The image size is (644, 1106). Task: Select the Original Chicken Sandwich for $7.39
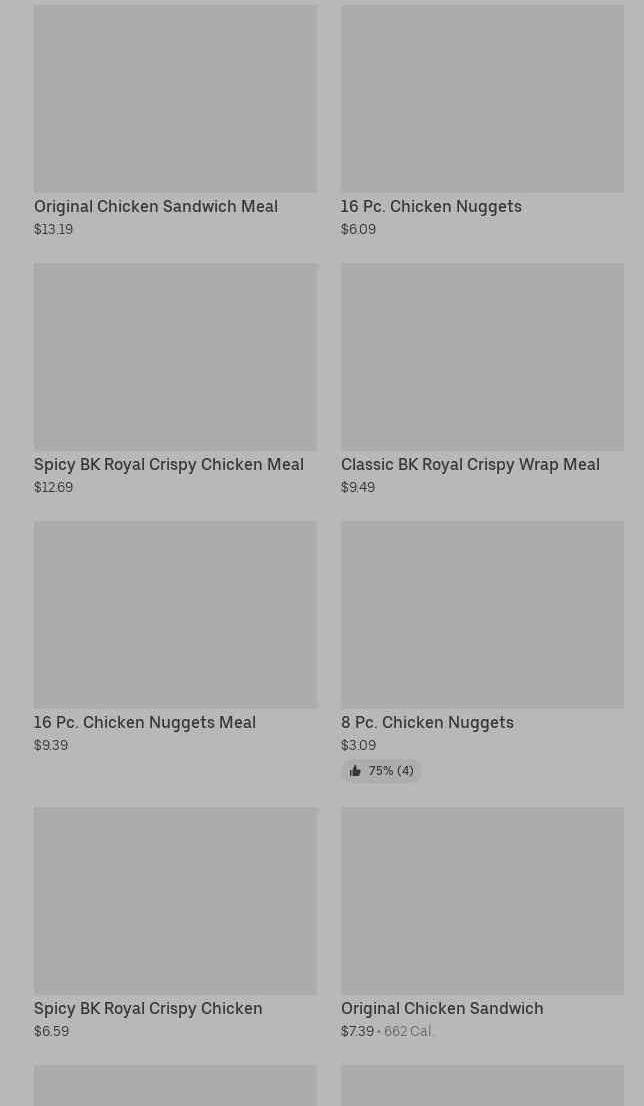tap(482, 923)
